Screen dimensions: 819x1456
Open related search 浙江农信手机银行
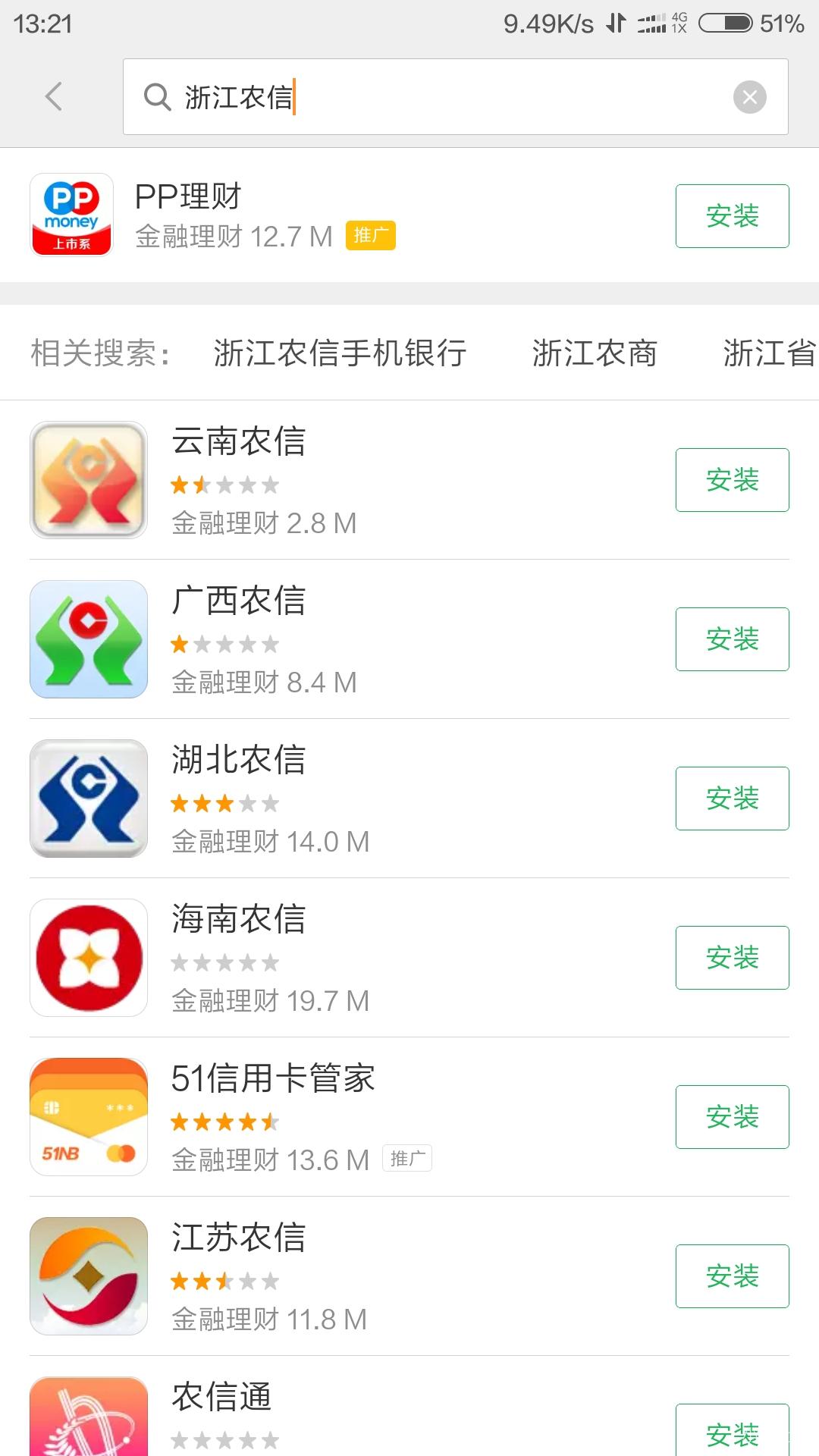(340, 353)
